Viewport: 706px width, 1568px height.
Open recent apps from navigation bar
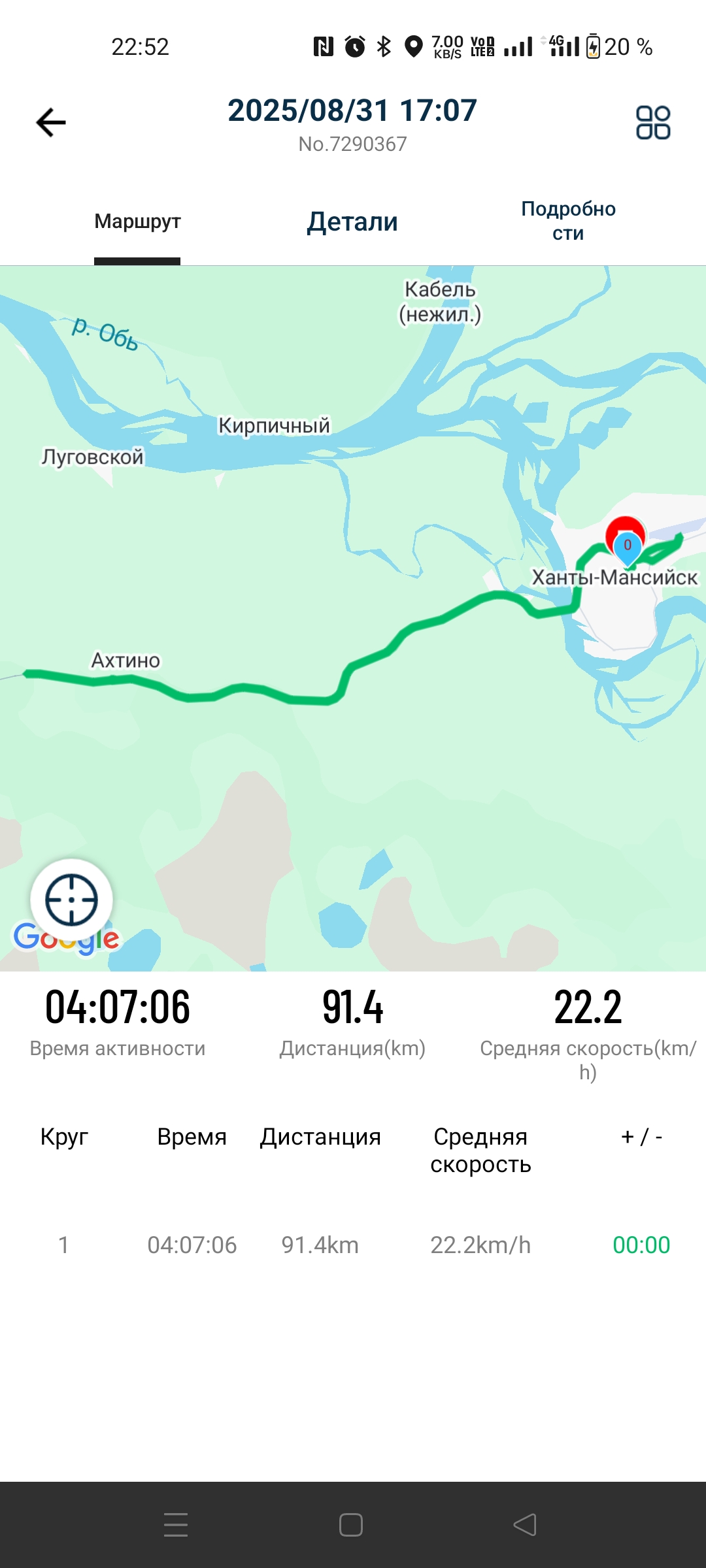pos(176,1525)
